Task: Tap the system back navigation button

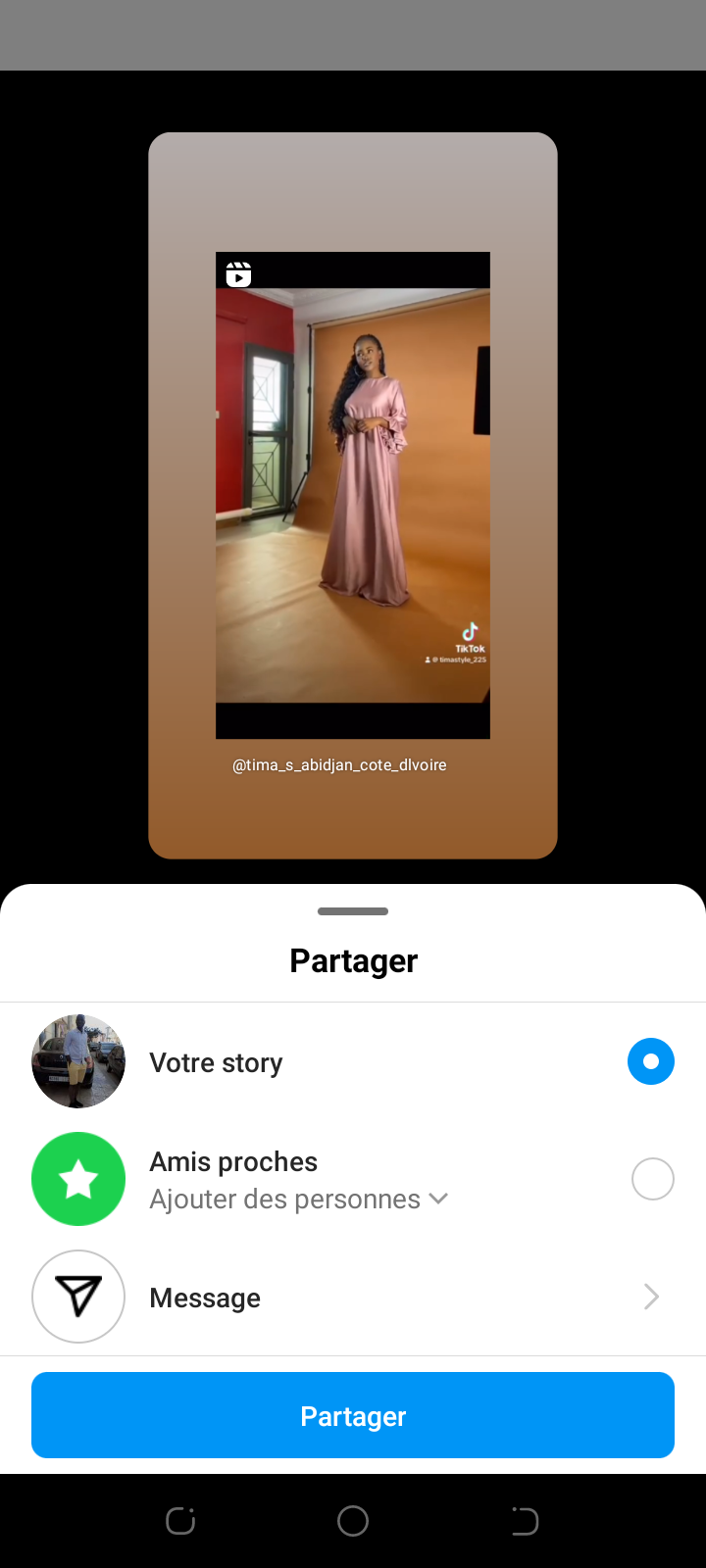Action: click(x=525, y=1521)
